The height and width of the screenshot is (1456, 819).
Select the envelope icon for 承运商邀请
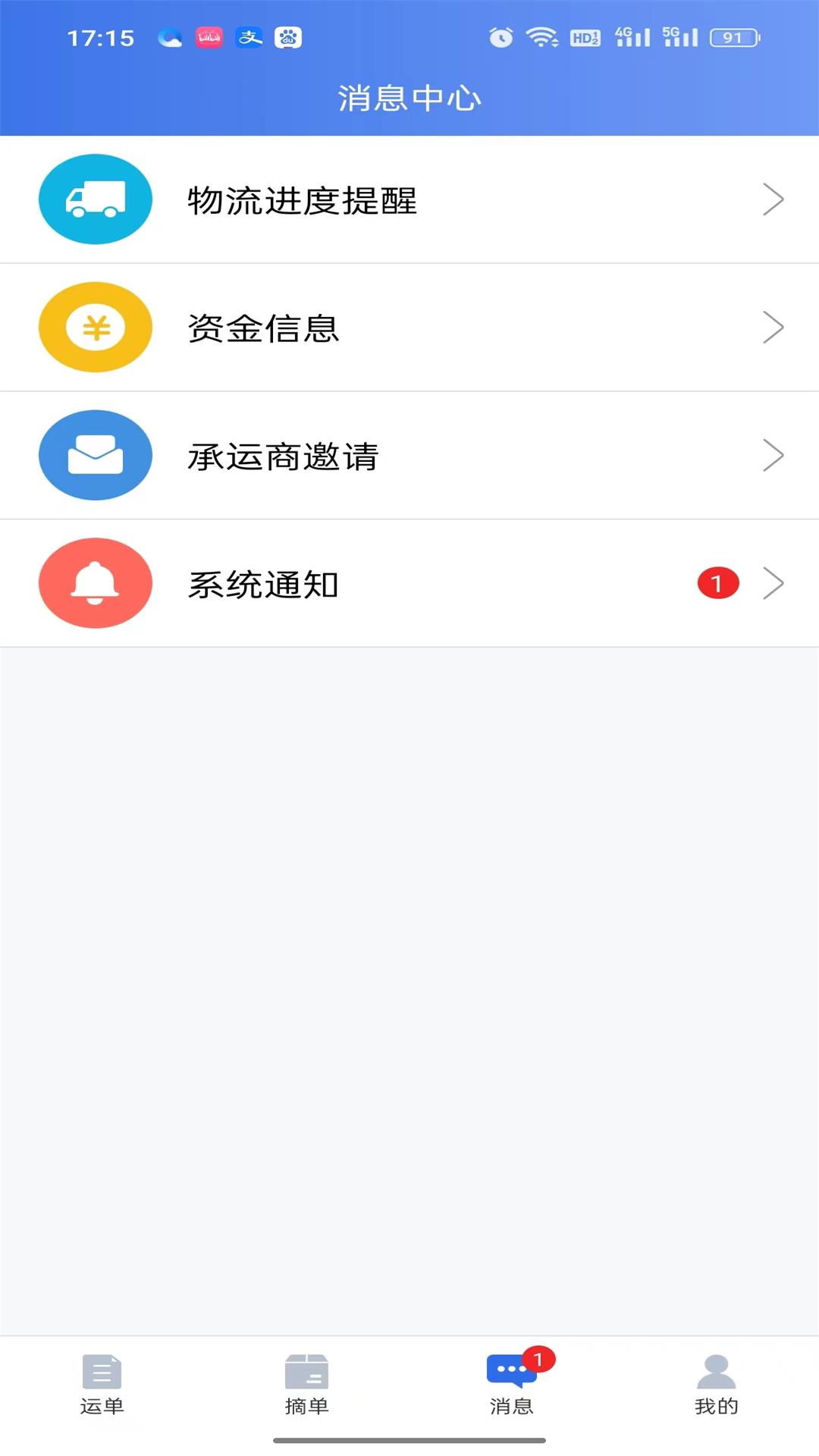point(95,455)
